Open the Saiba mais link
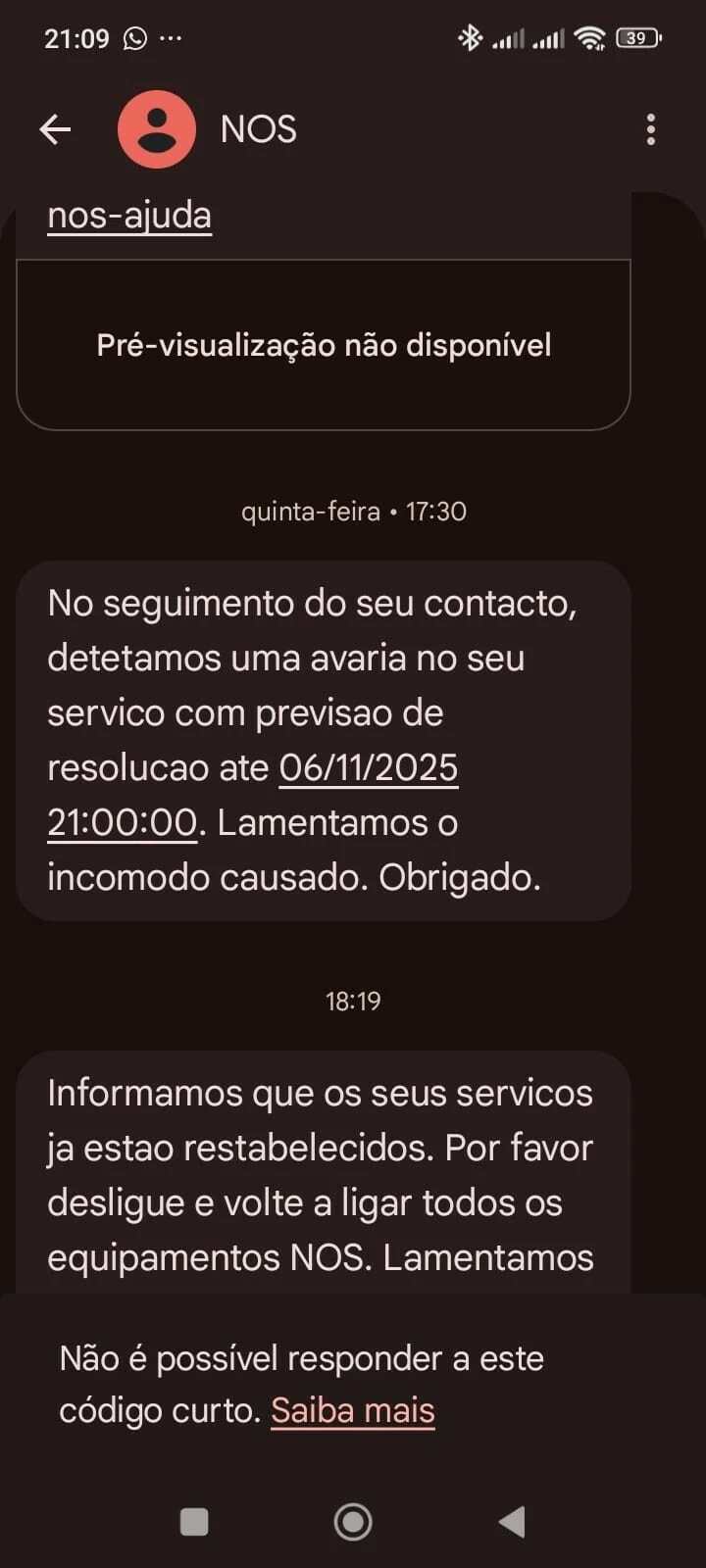706x1568 pixels. pos(352,1411)
